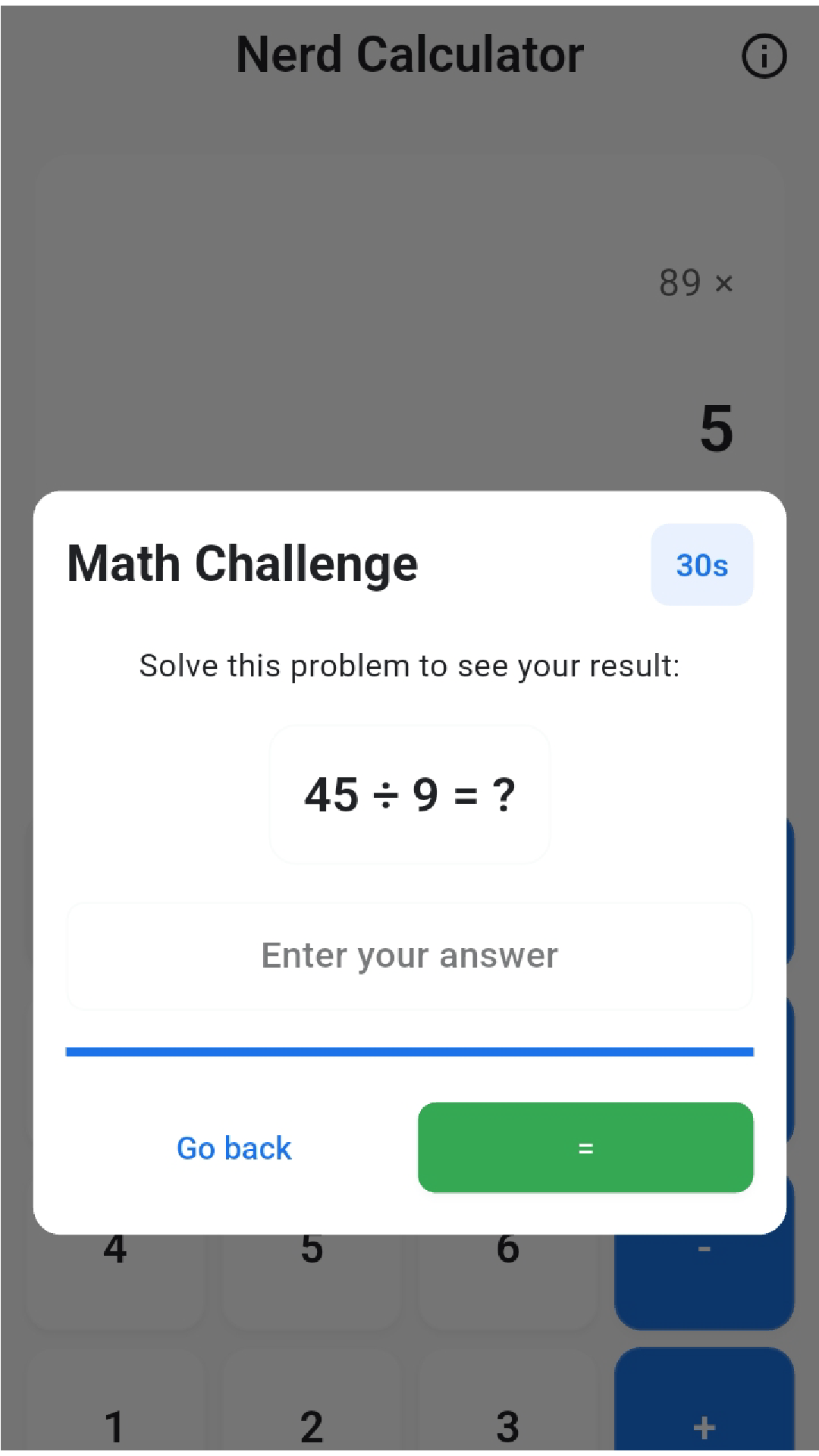
Task: Tap the multiplication sign next to 89
Action: 726,283
